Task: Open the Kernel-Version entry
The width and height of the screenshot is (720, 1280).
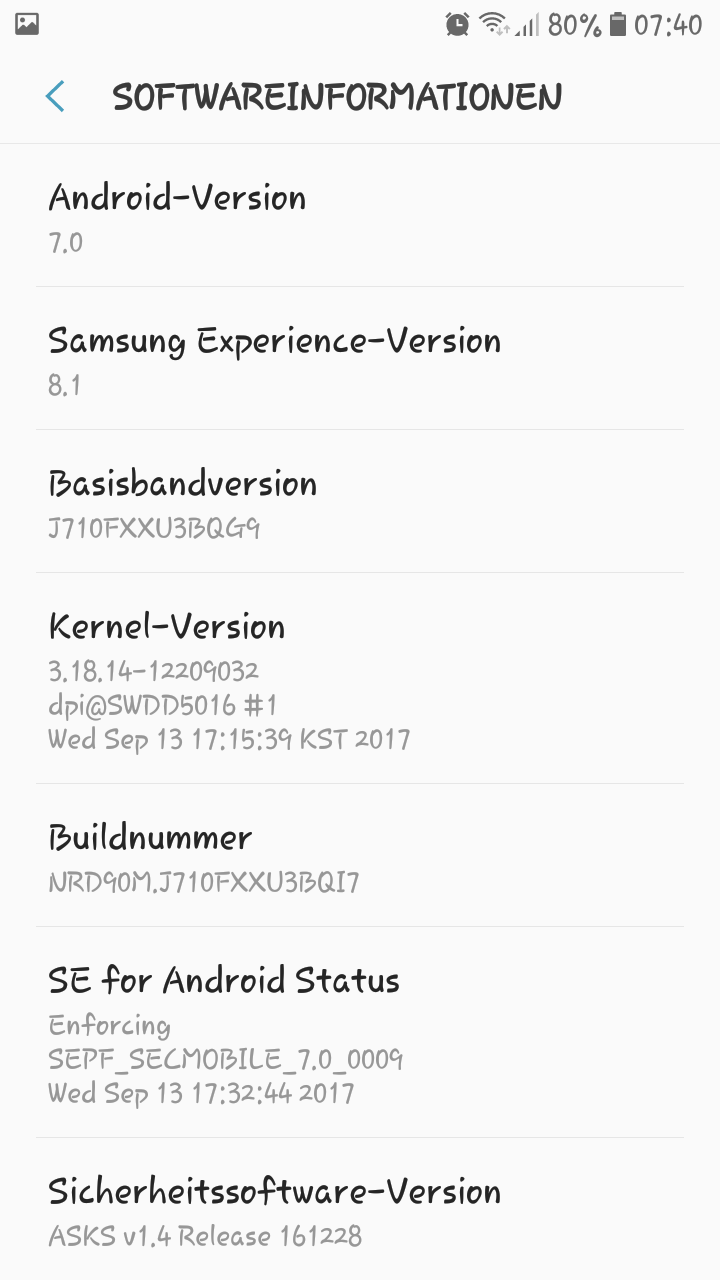Action: pyautogui.click(x=360, y=678)
